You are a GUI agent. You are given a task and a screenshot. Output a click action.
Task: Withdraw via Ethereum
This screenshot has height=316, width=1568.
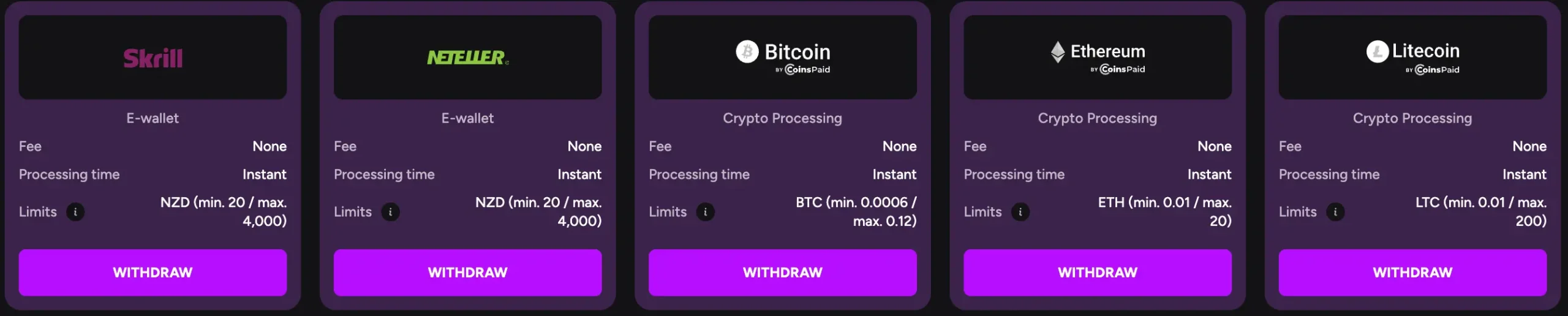[1097, 273]
